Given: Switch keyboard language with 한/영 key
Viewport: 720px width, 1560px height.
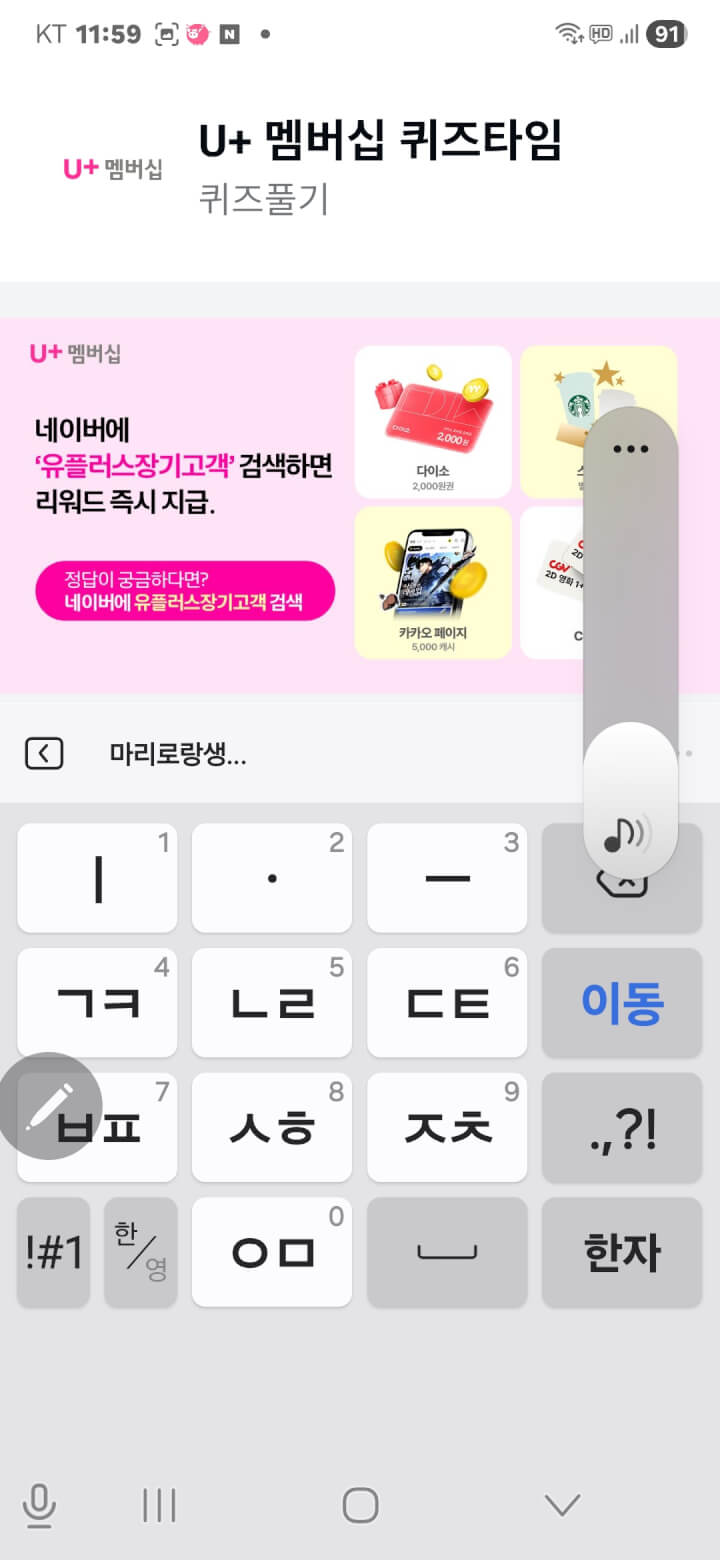Looking at the screenshot, I should coord(141,1252).
